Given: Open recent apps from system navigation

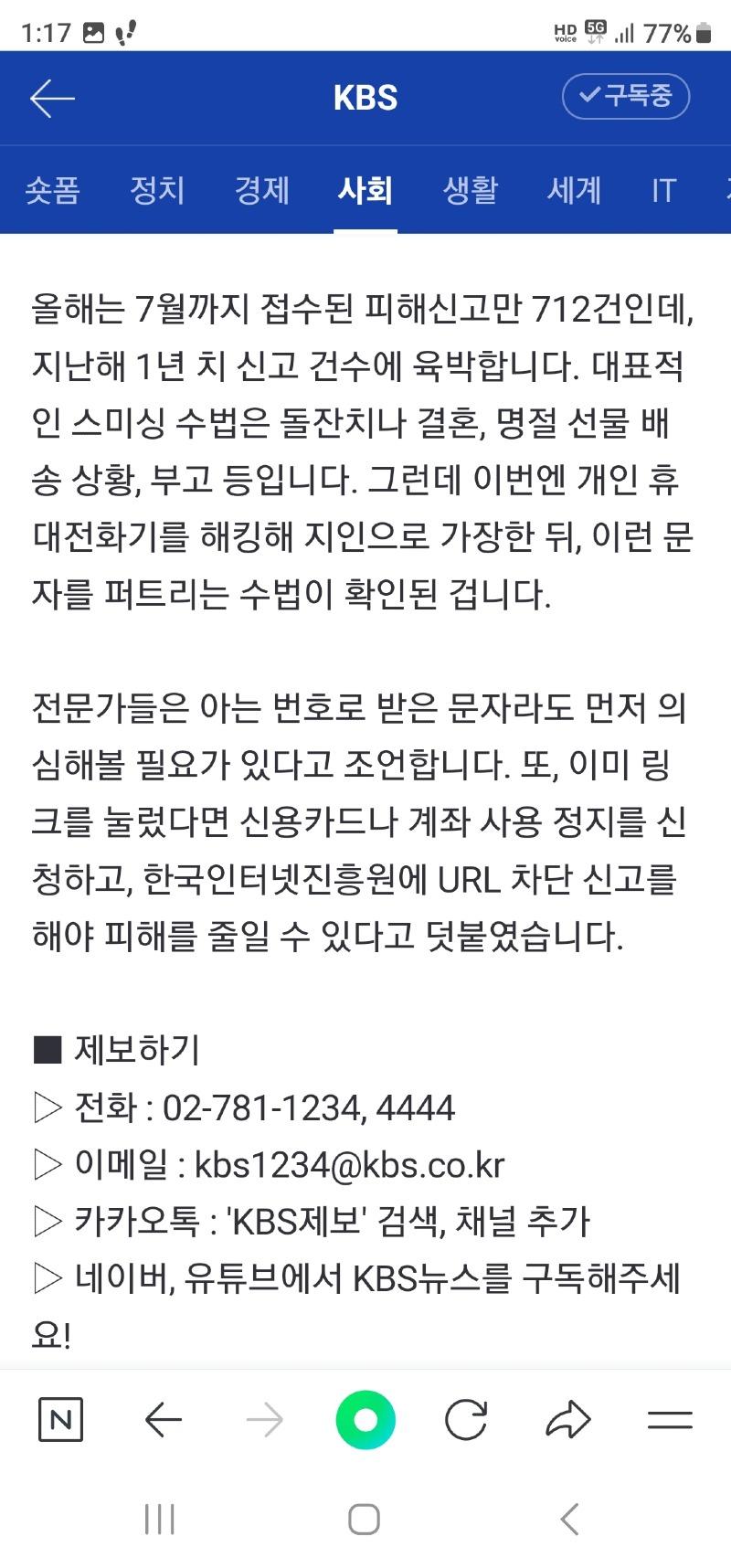Looking at the screenshot, I should 160,1520.
